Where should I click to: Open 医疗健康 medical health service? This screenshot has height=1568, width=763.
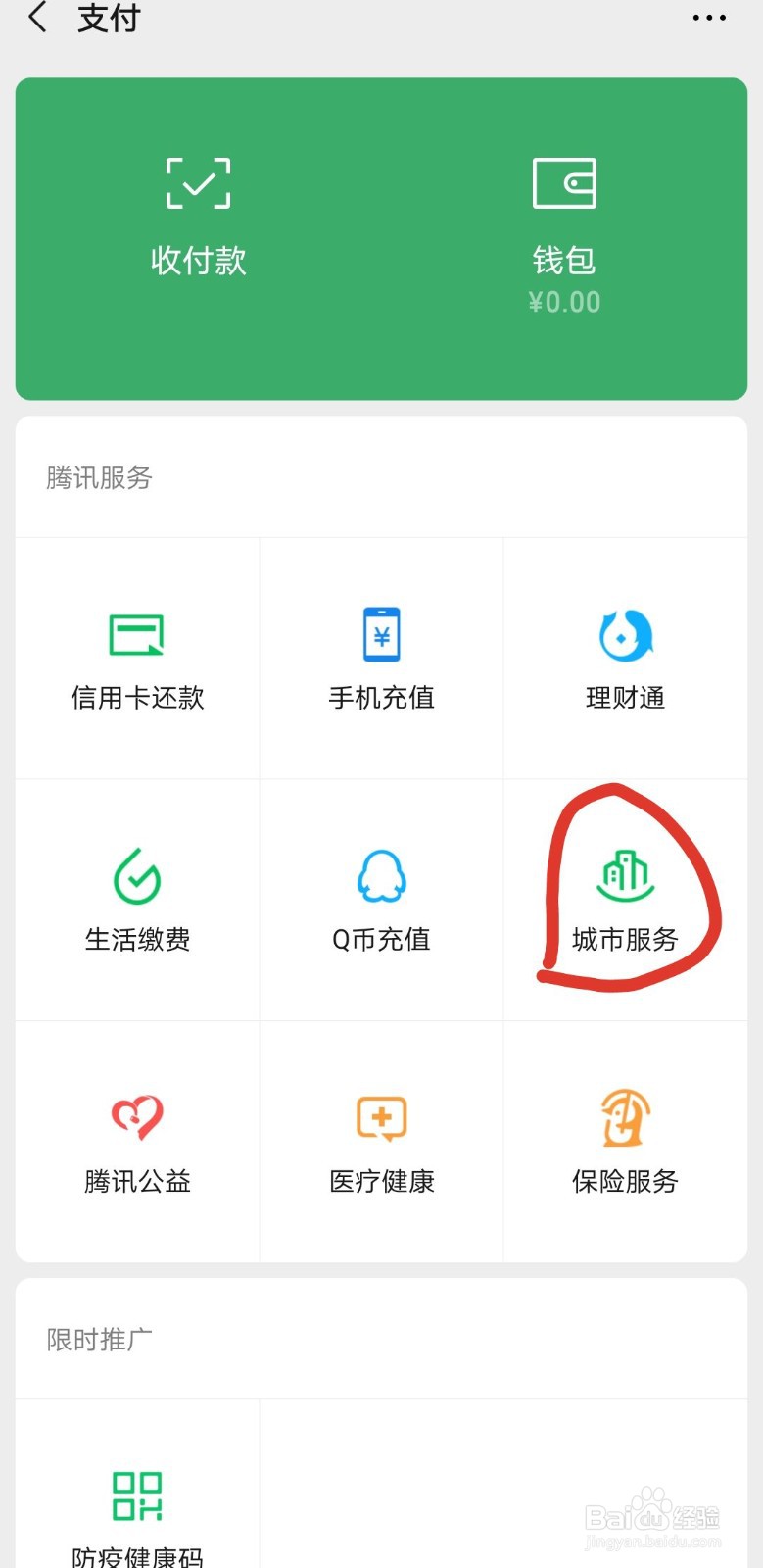pos(381,1142)
